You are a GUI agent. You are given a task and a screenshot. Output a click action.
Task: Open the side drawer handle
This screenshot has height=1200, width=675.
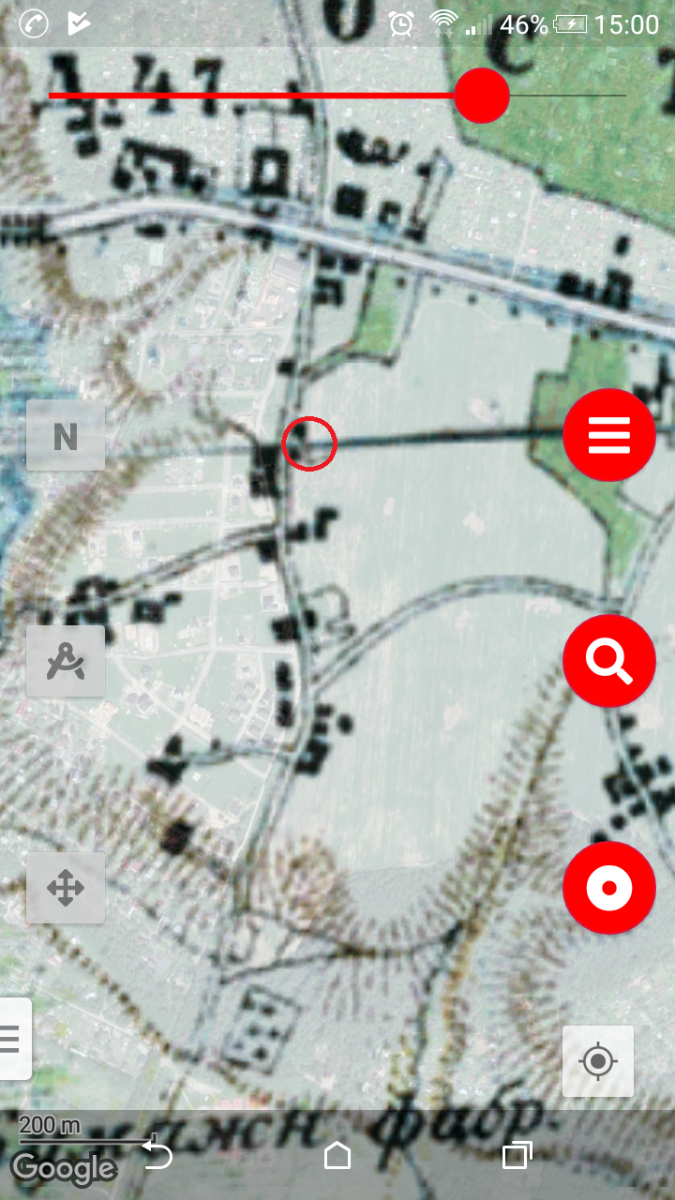click(14, 1038)
